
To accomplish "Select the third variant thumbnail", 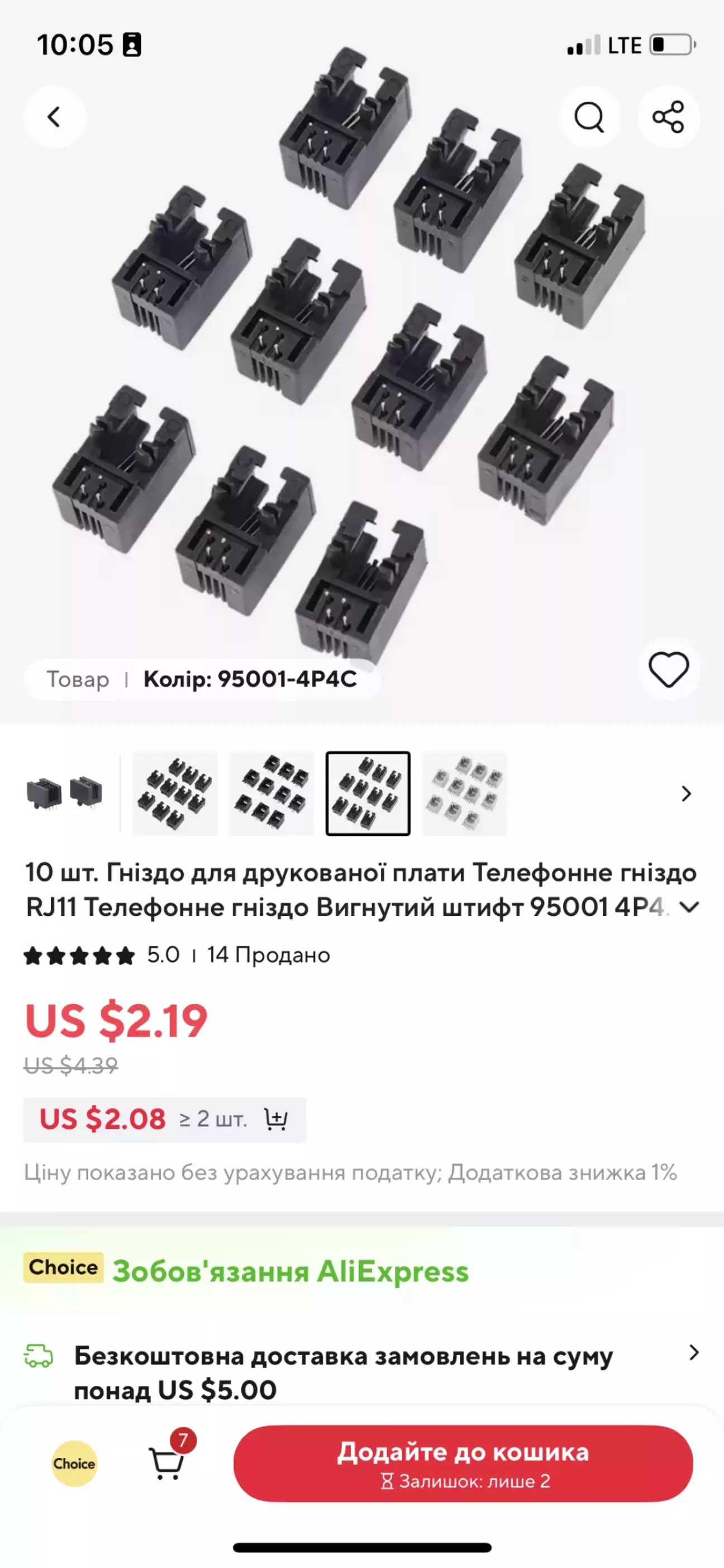I will coord(271,793).
